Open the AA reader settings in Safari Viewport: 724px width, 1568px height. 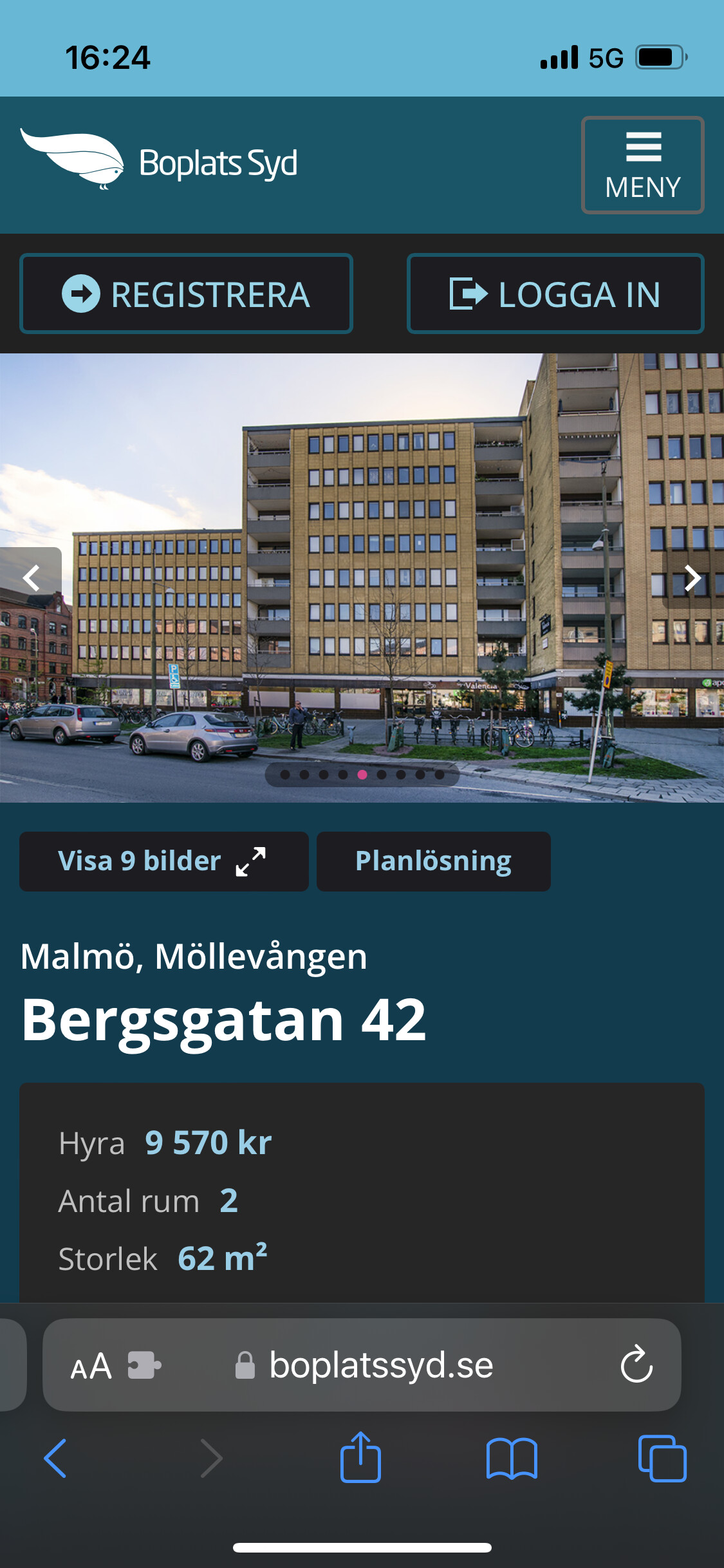click(x=91, y=1366)
